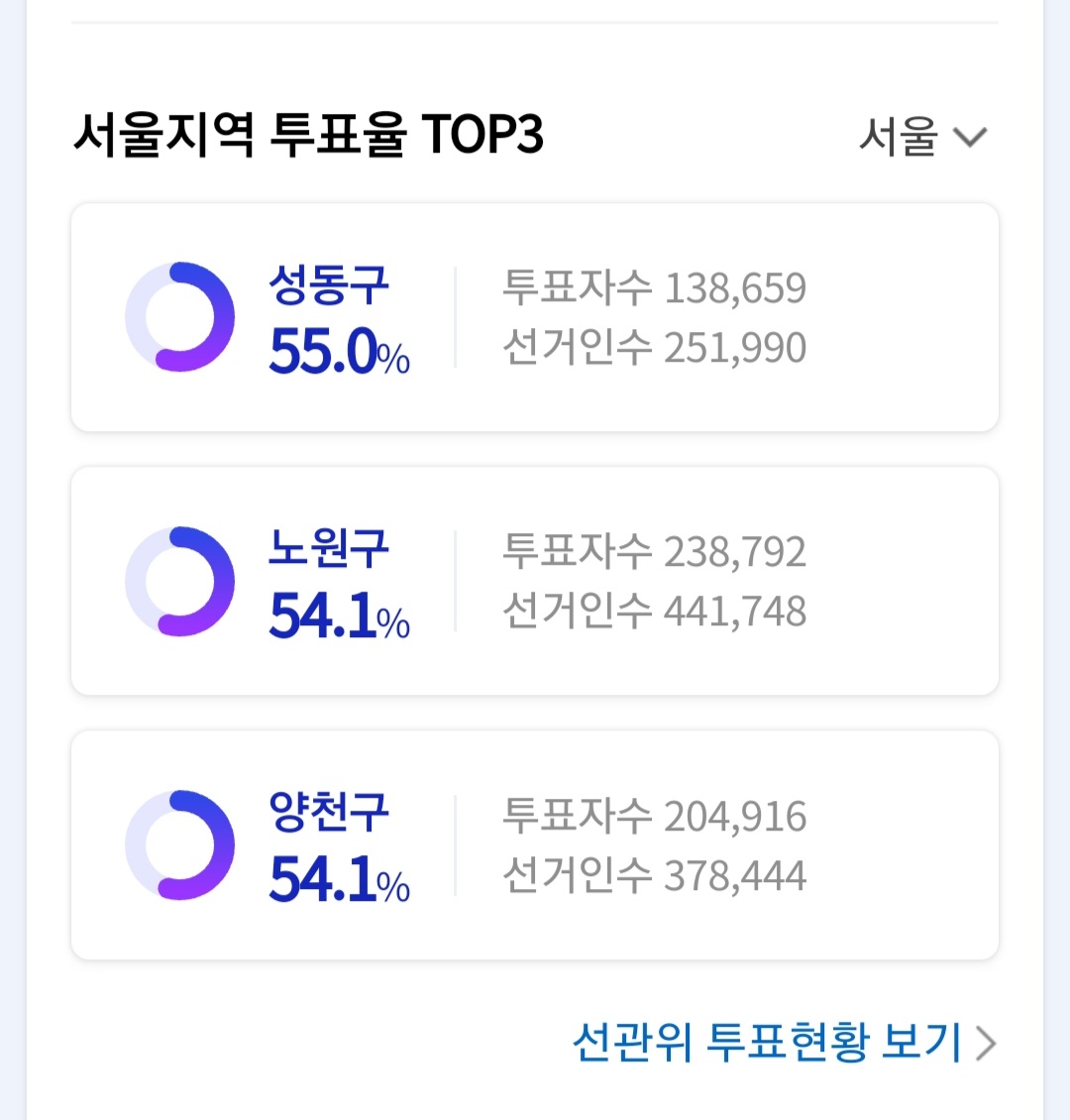1070x1120 pixels.
Task: Open the 성동구 turnout card
Action: click(x=534, y=317)
